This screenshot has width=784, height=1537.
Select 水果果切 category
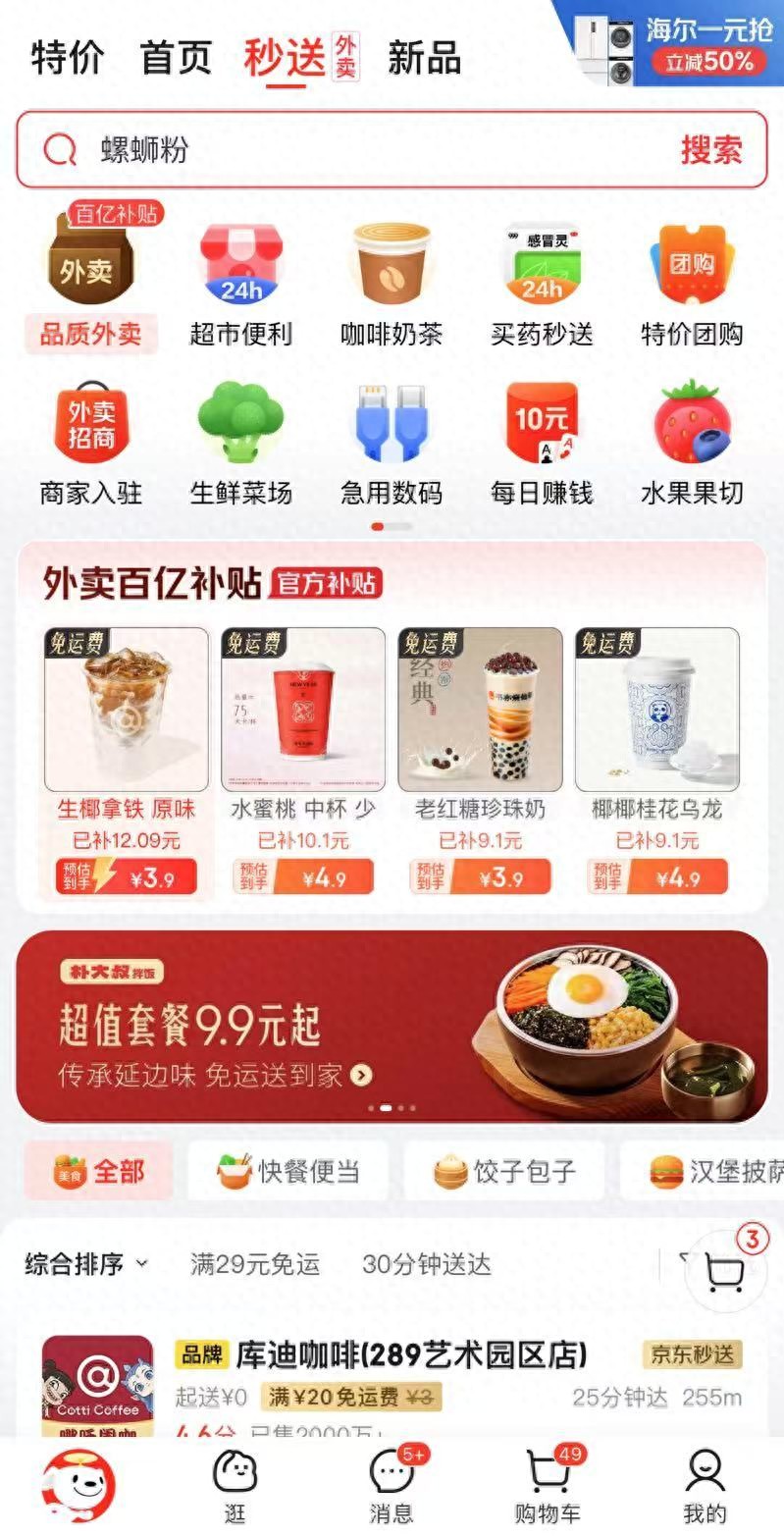pyautogui.click(x=692, y=444)
